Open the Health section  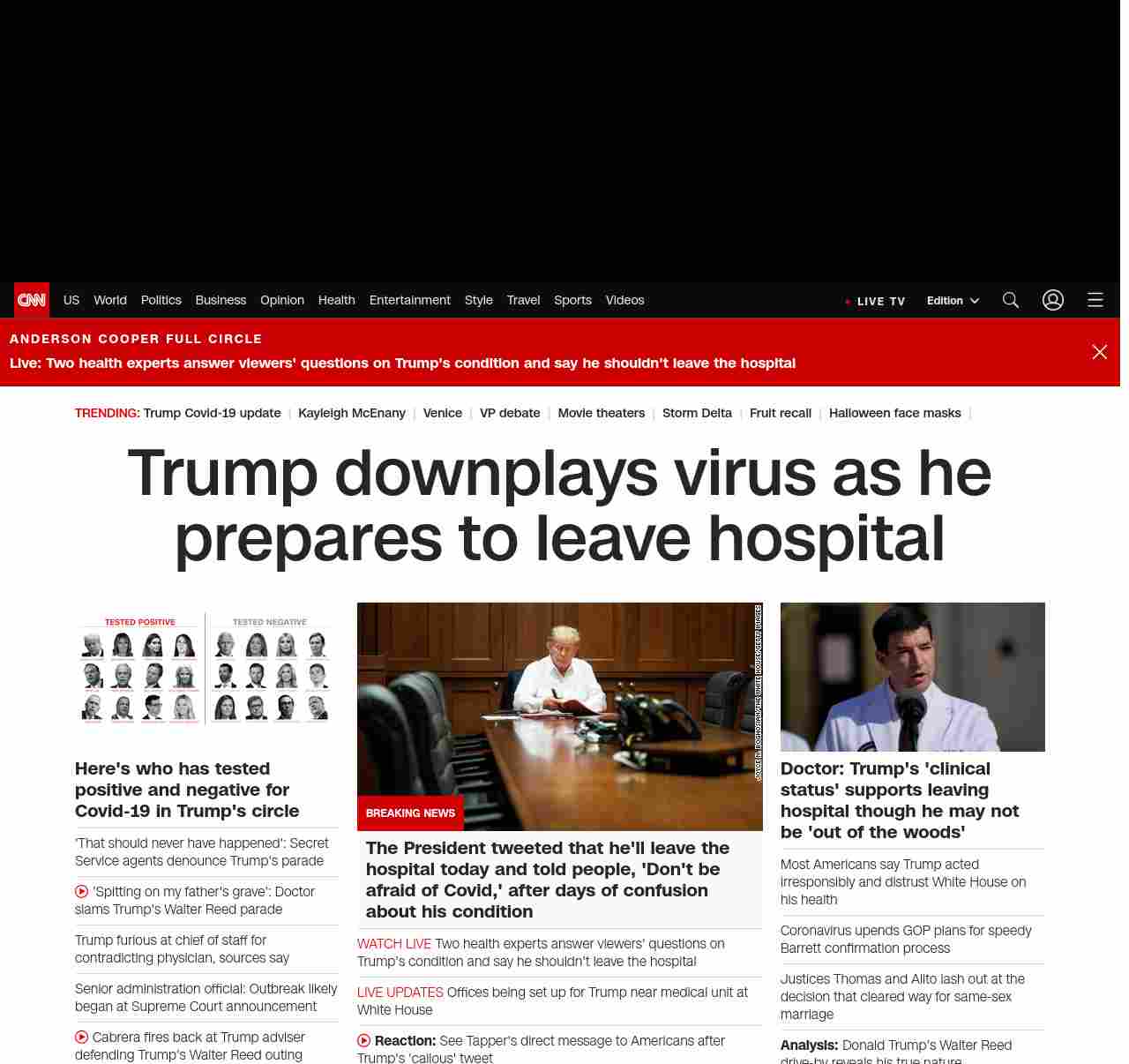(336, 300)
